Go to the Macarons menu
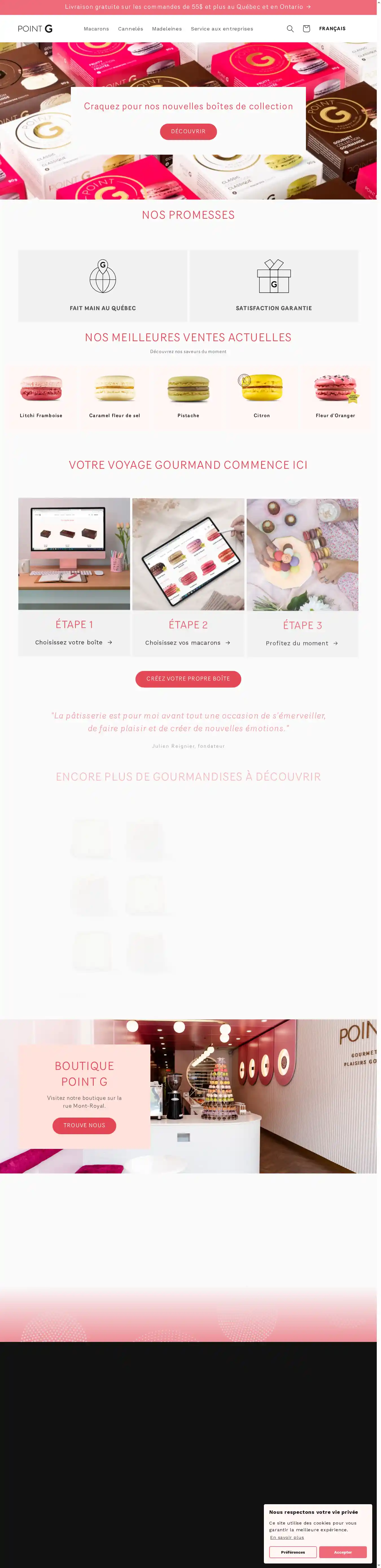Viewport: 381px width, 1568px height. 96,29
